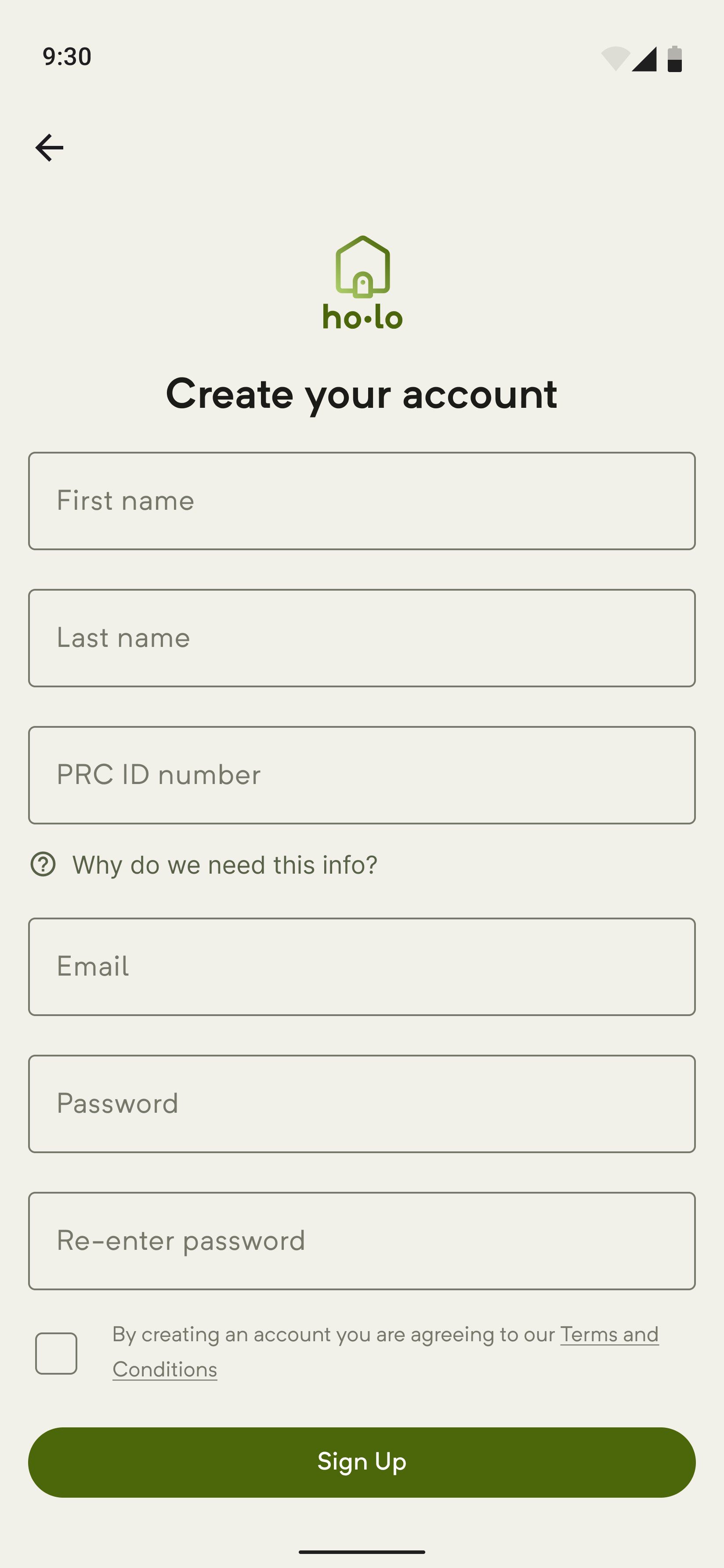Image resolution: width=724 pixels, height=1568 pixels.
Task: Select the Last name field
Action: coord(362,638)
